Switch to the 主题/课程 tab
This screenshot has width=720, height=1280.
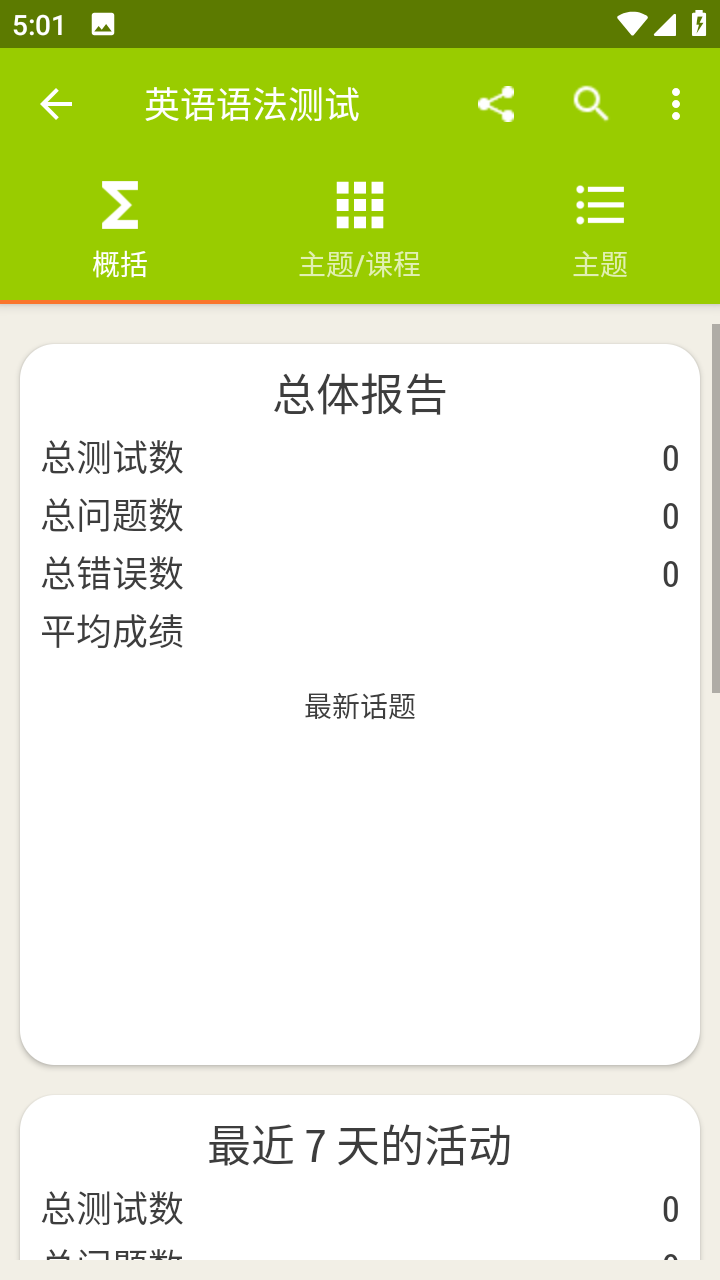[x=359, y=263]
